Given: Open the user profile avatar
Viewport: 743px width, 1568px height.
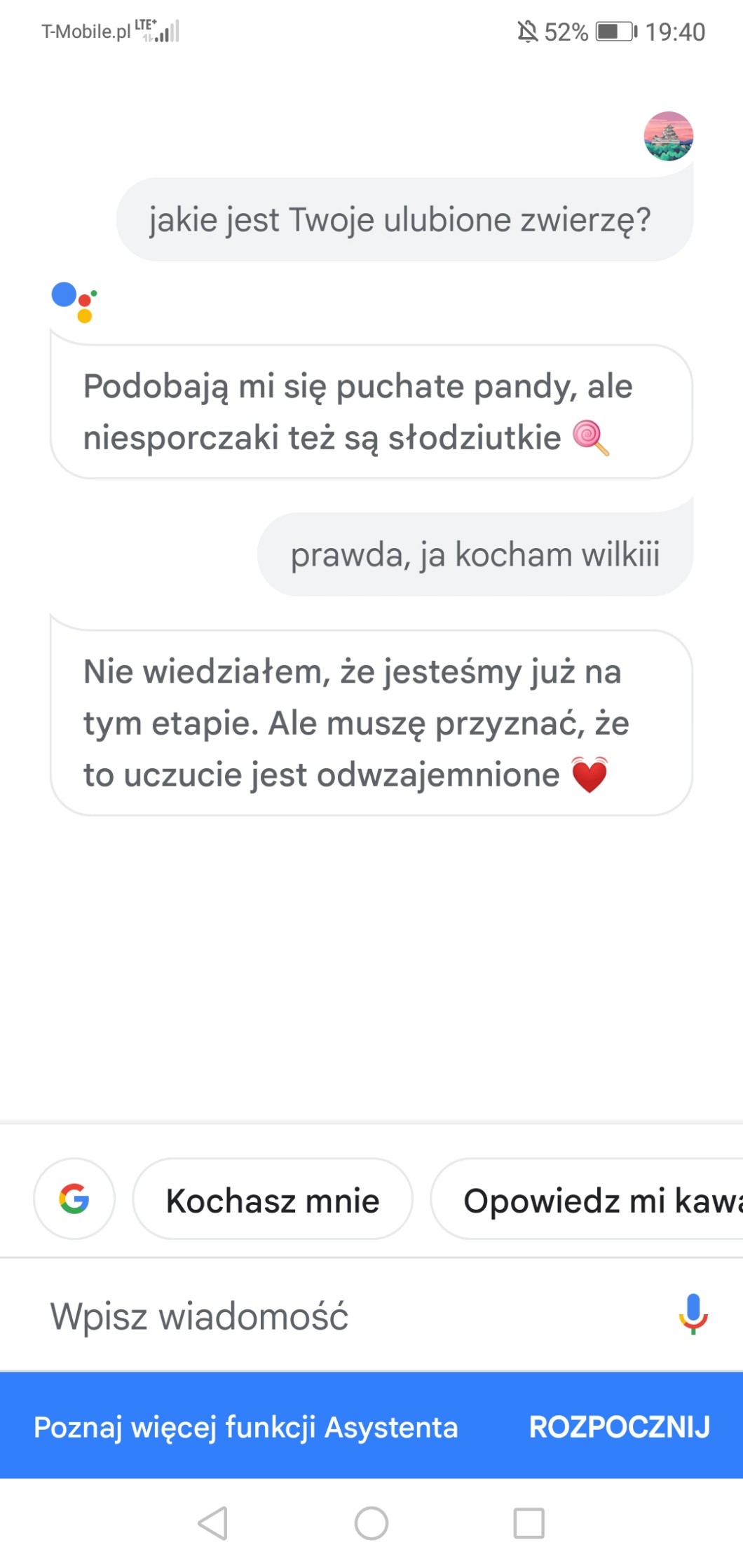Looking at the screenshot, I should pos(668,136).
